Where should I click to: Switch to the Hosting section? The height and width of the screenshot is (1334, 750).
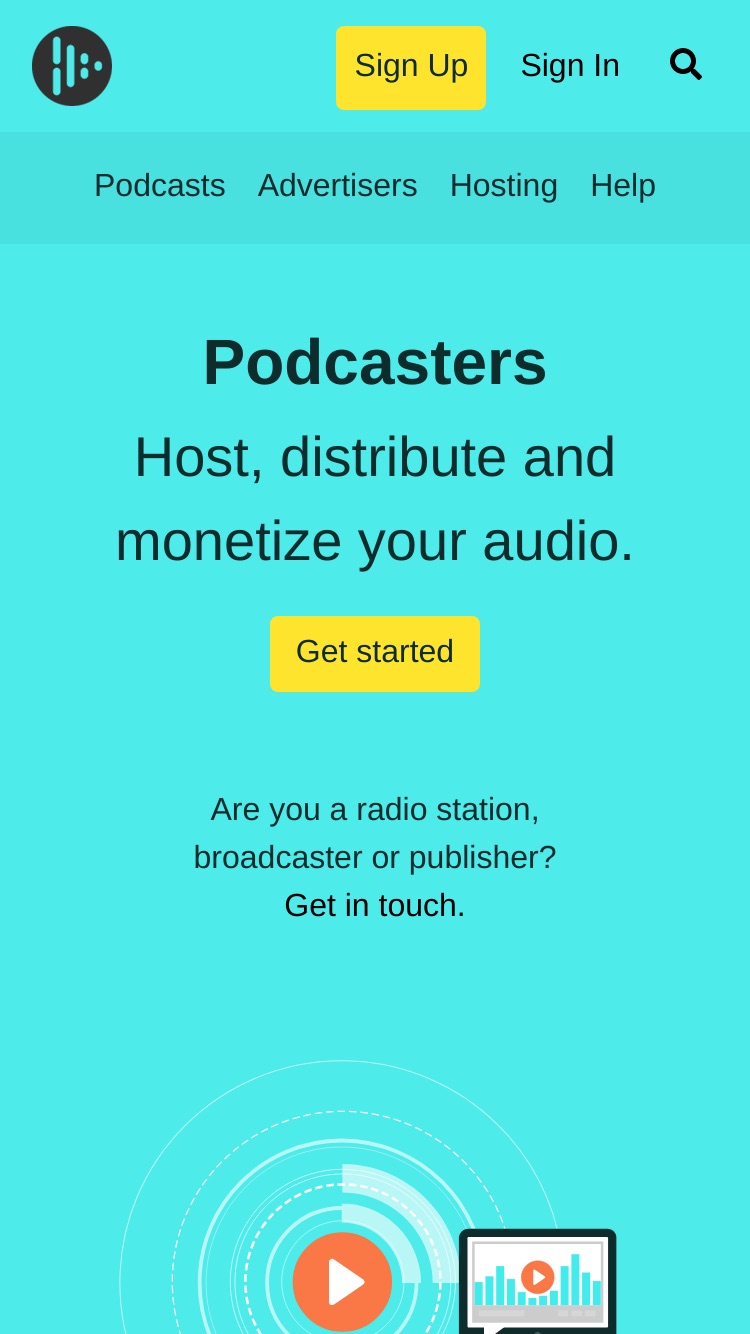[x=504, y=186]
